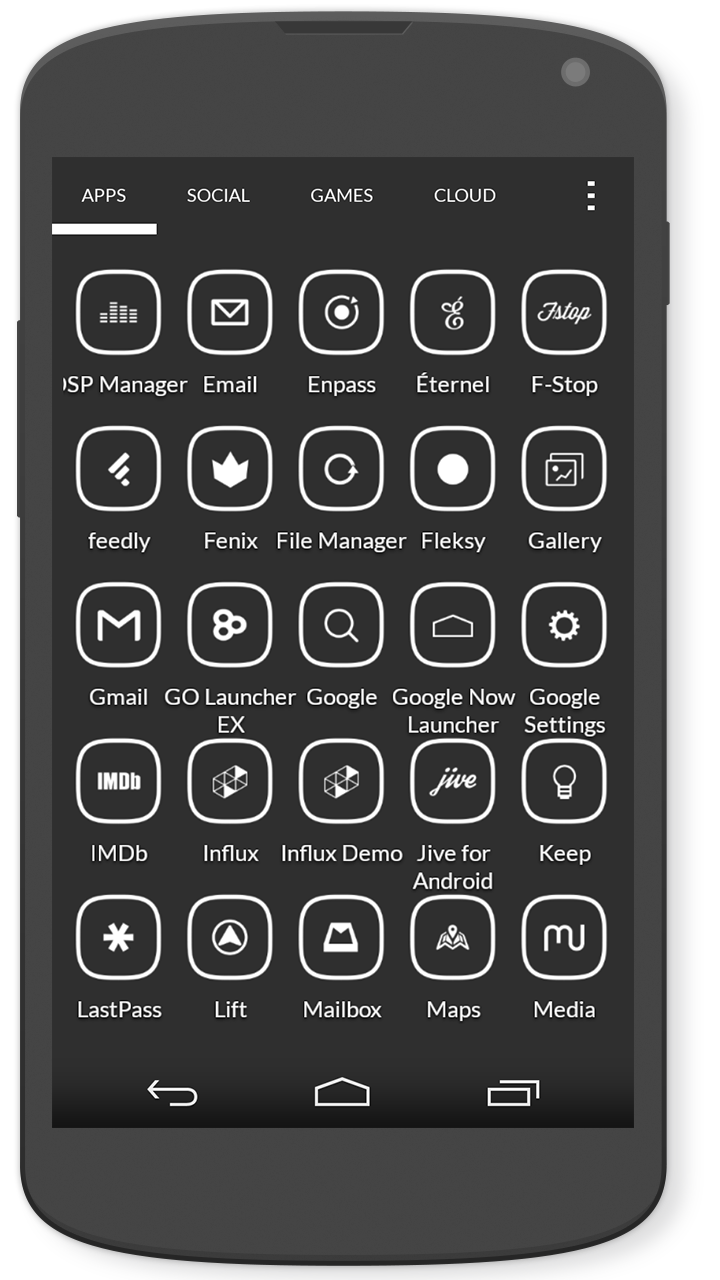Select the LastPass asterisk icon

point(118,937)
